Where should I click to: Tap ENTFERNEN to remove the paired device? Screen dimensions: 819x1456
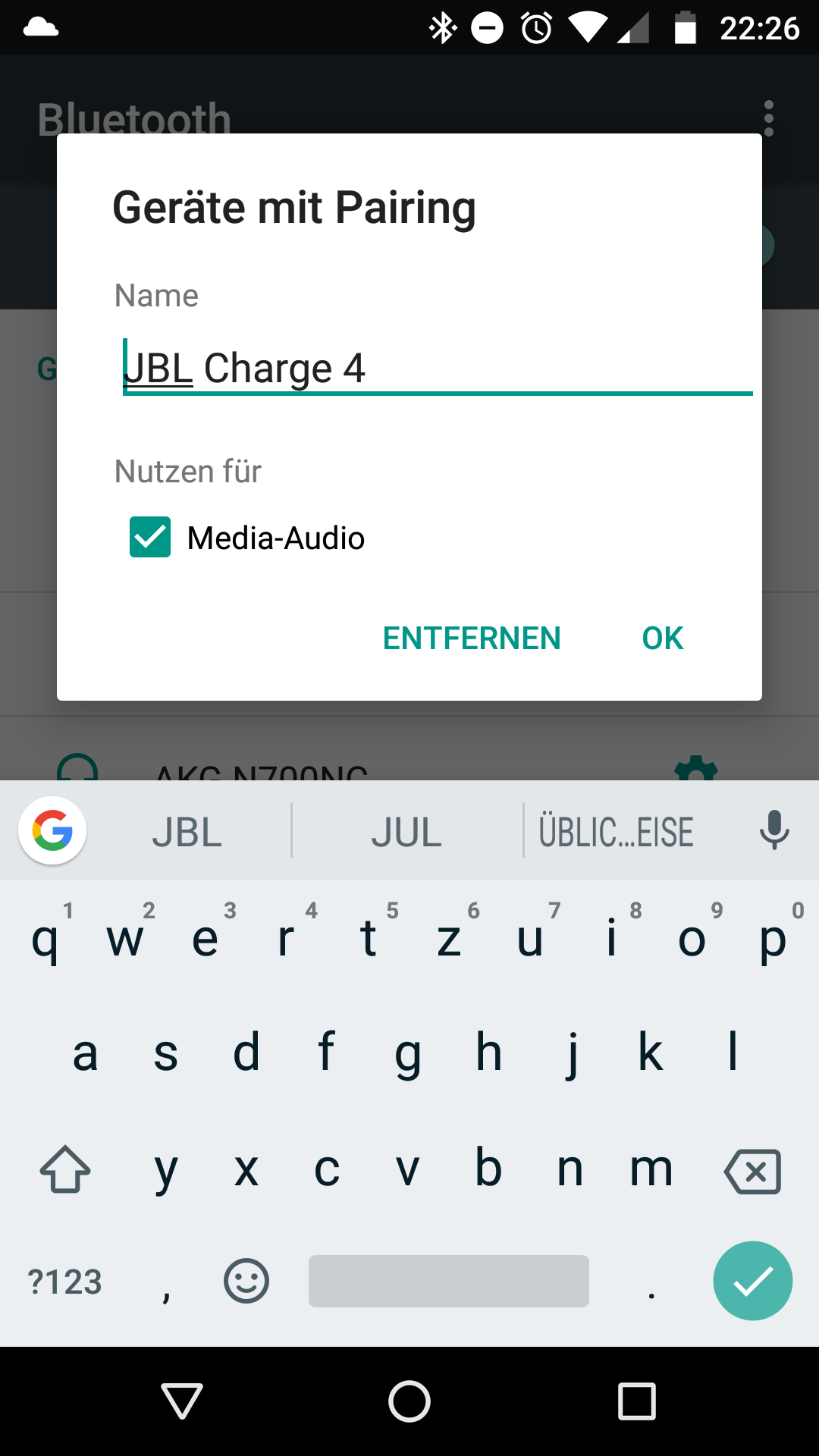(x=472, y=639)
